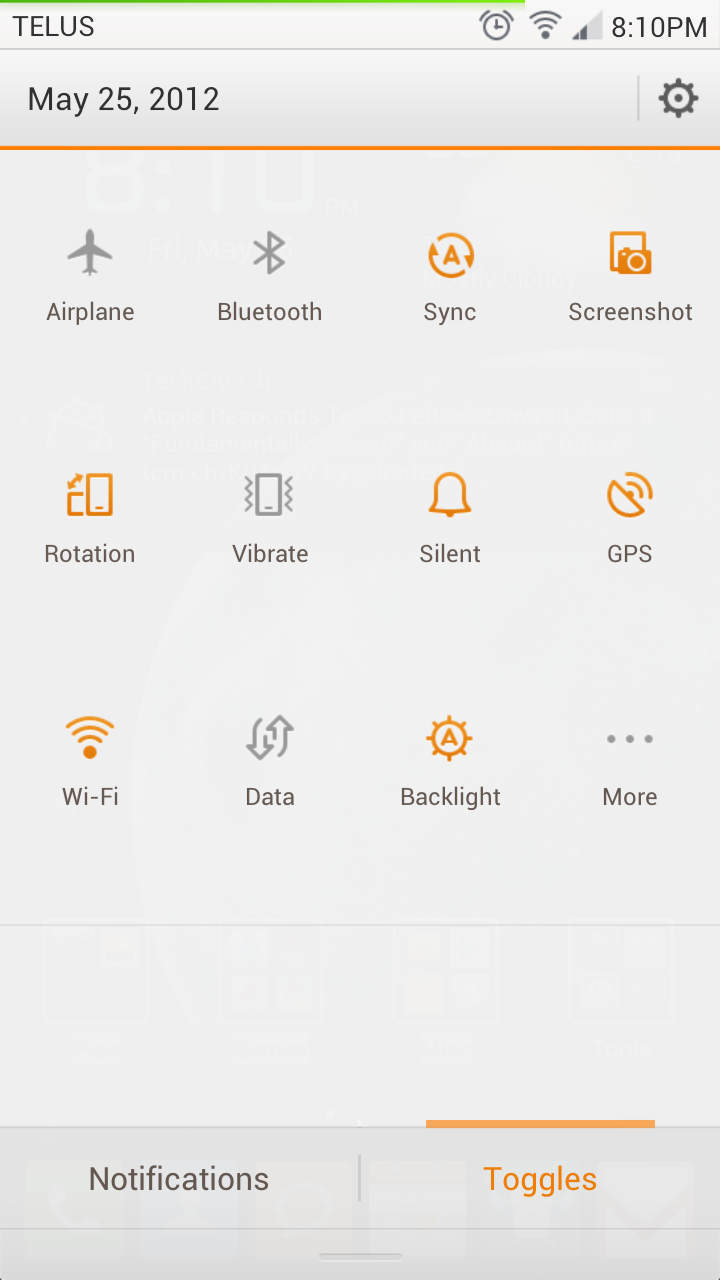Toggle Silent mode

pyautogui.click(x=450, y=519)
